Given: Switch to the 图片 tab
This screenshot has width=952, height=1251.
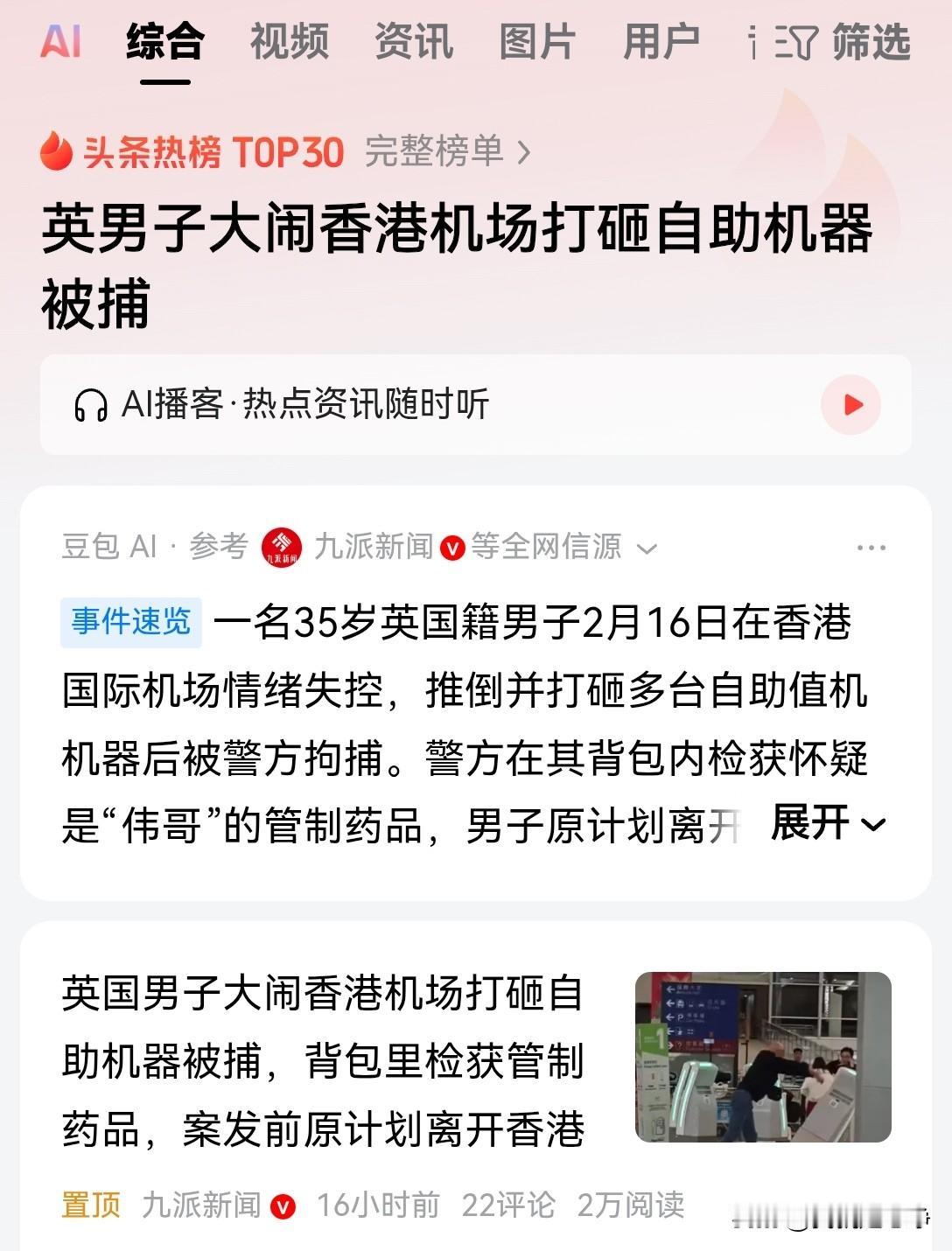Looking at the screenshot, I should coord(535,41).
